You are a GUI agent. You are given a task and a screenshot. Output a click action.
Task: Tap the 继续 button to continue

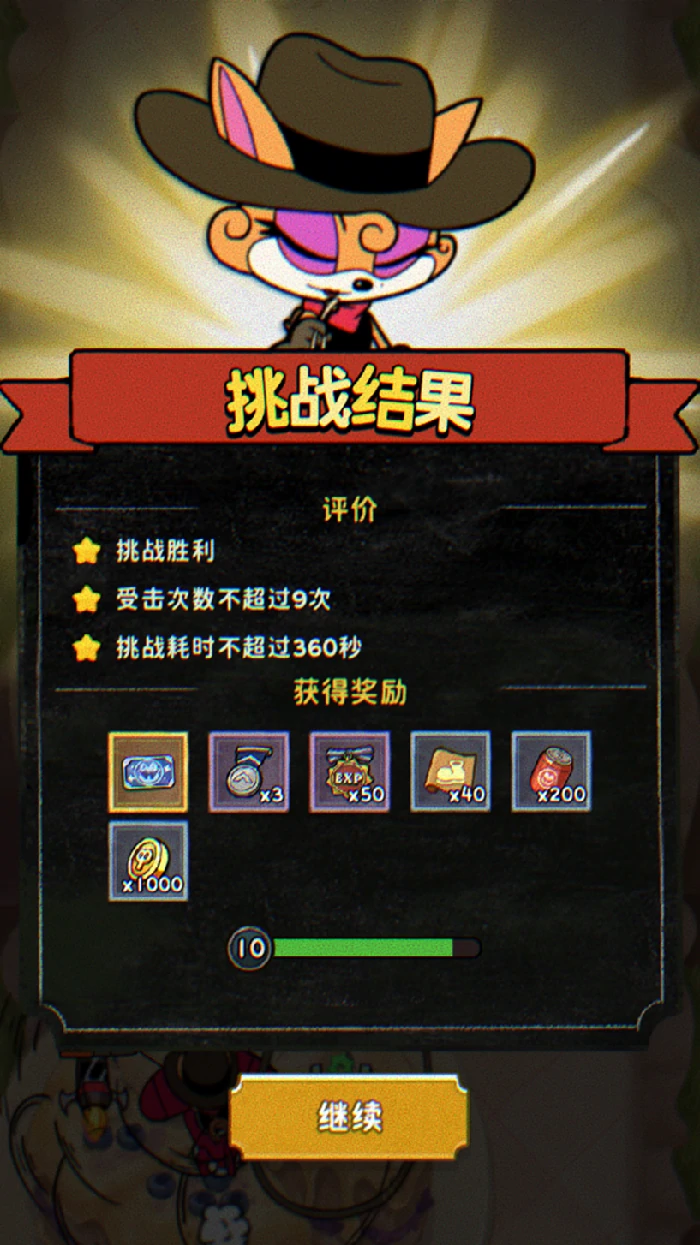tap(349, 1116)
